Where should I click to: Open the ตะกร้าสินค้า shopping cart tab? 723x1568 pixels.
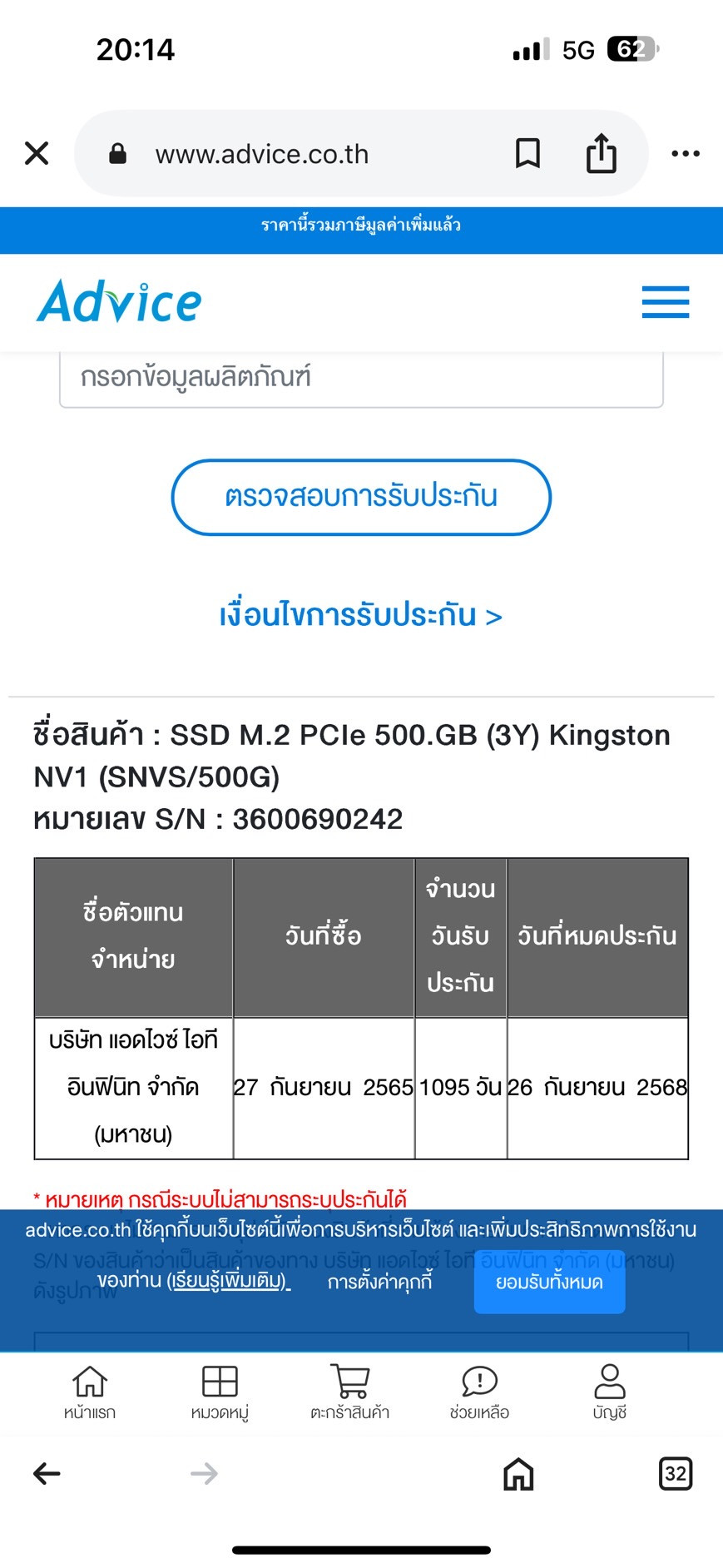[349, 1392]
